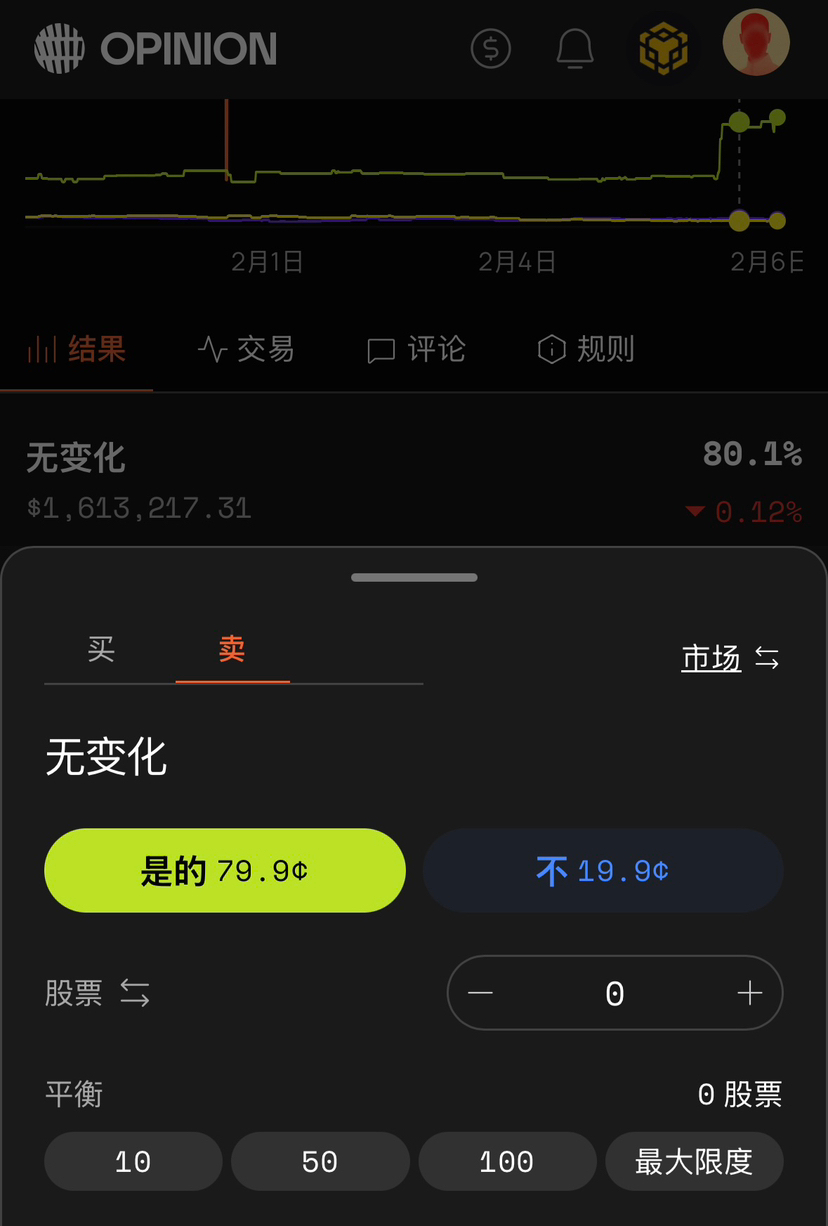The height and width of the screenshot is (1226, 828).
Task: Select the 结果 tab
Action: 76,349
